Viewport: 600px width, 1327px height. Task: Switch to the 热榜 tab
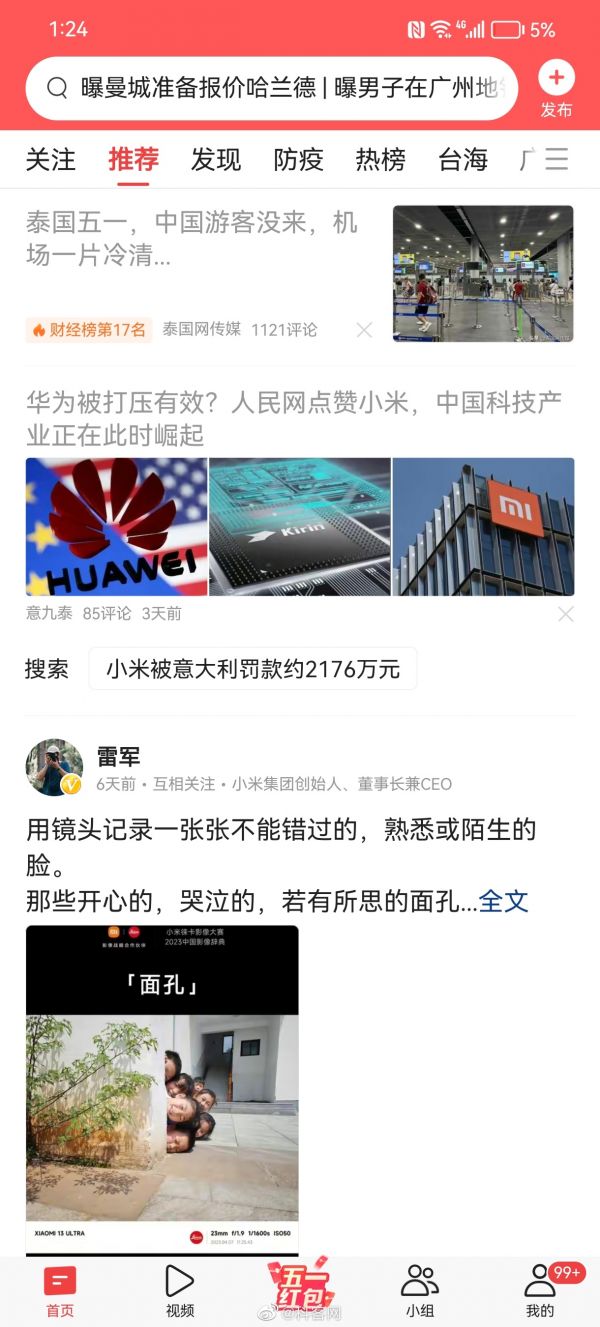[381, 159]
